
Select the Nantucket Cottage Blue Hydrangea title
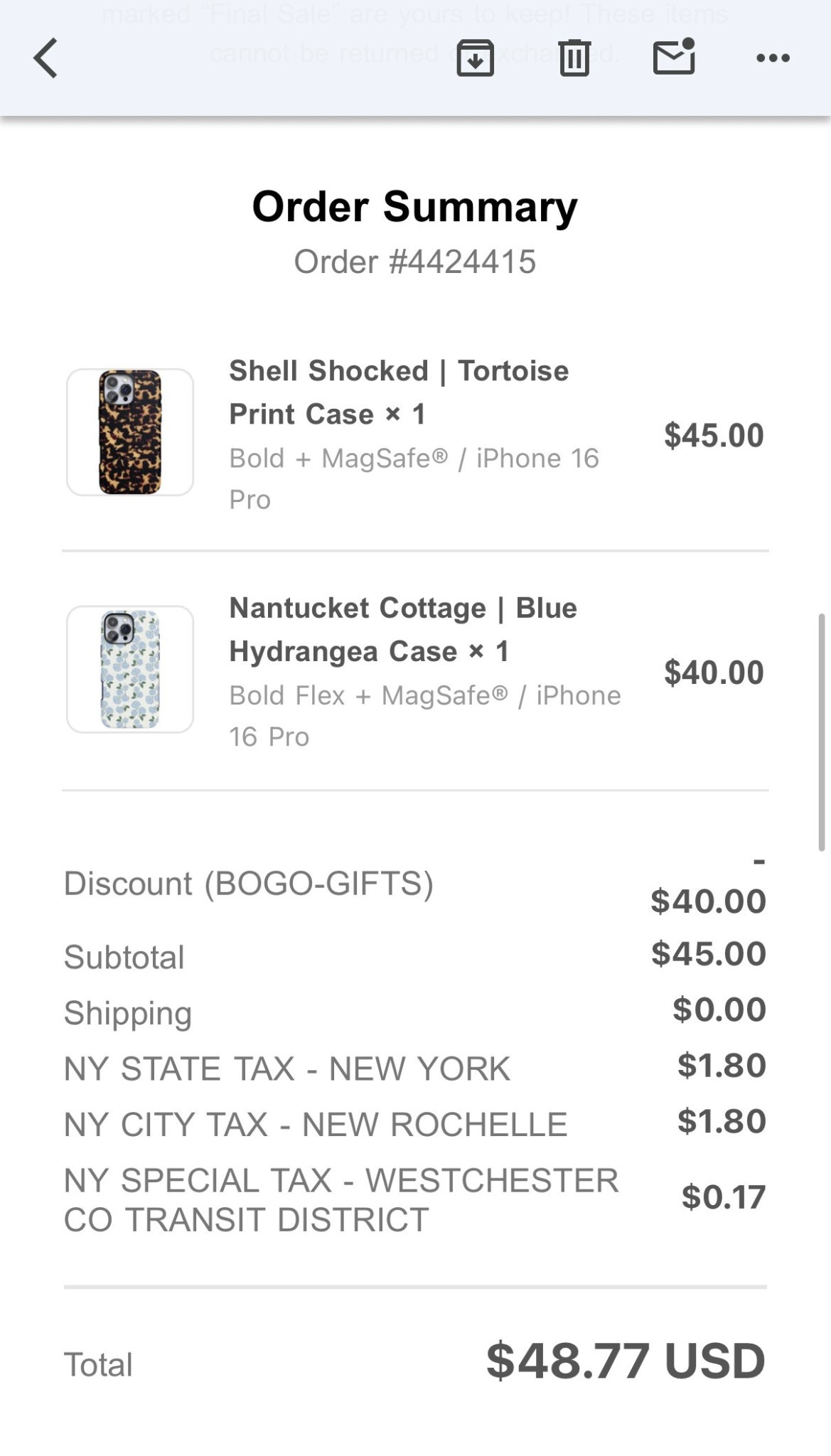pos(403,629)
